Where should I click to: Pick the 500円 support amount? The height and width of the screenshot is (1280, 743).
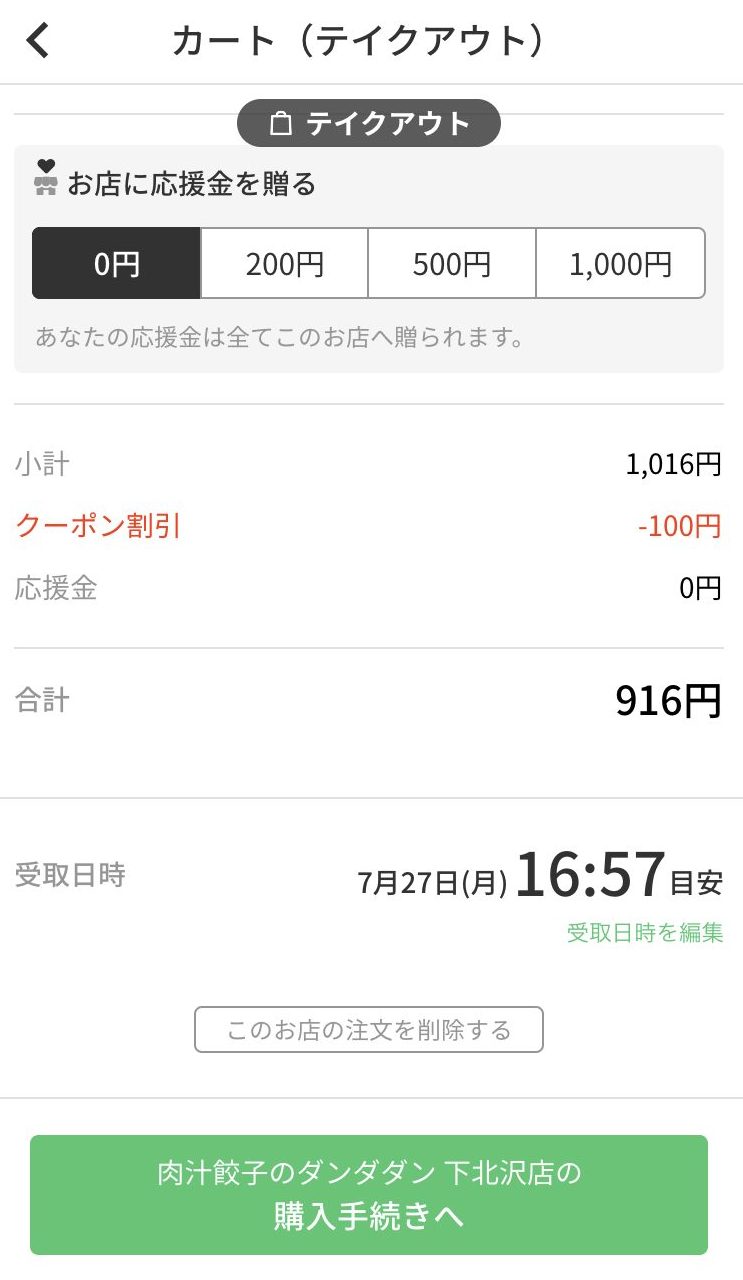452,264
